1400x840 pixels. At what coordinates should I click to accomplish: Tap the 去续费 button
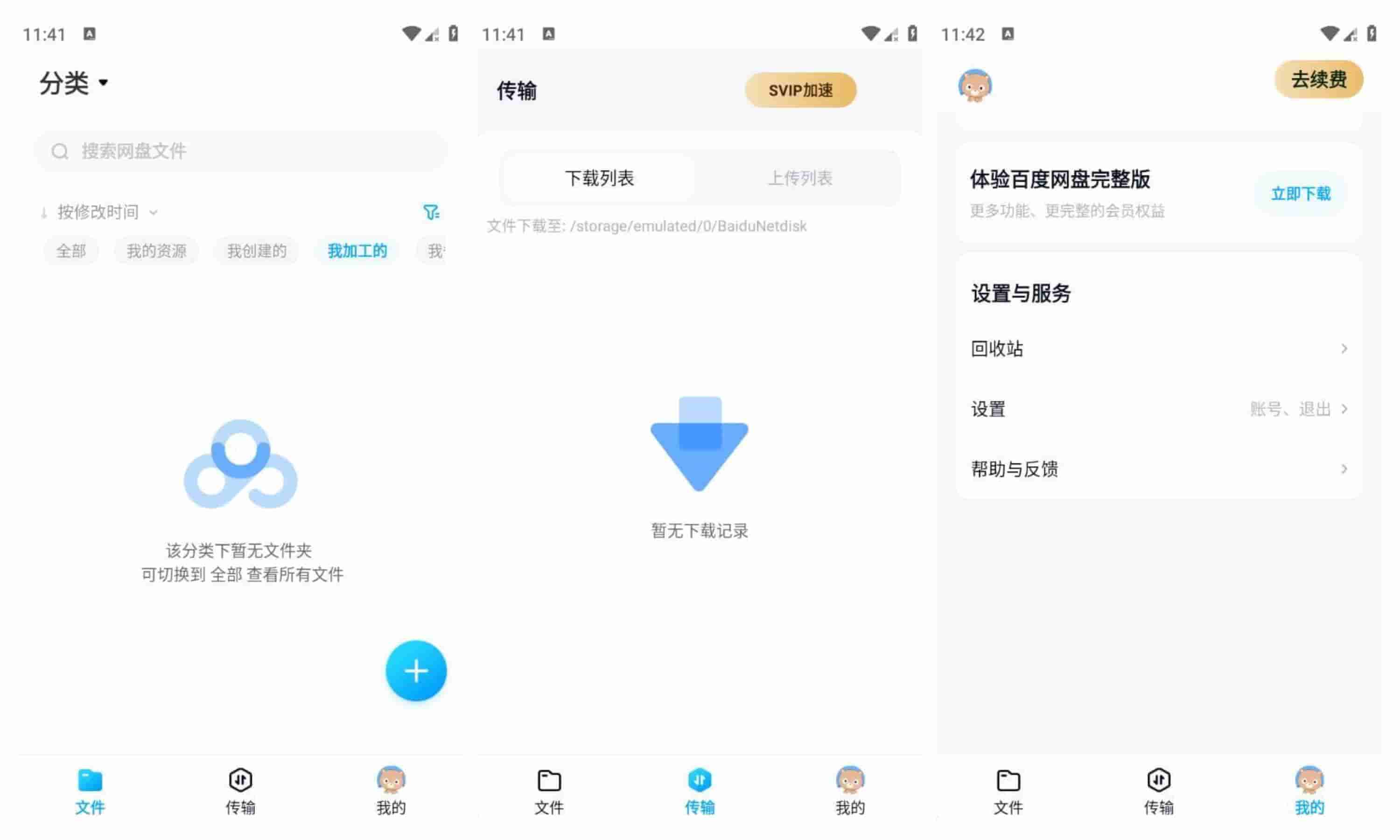tap(1318, 80)
